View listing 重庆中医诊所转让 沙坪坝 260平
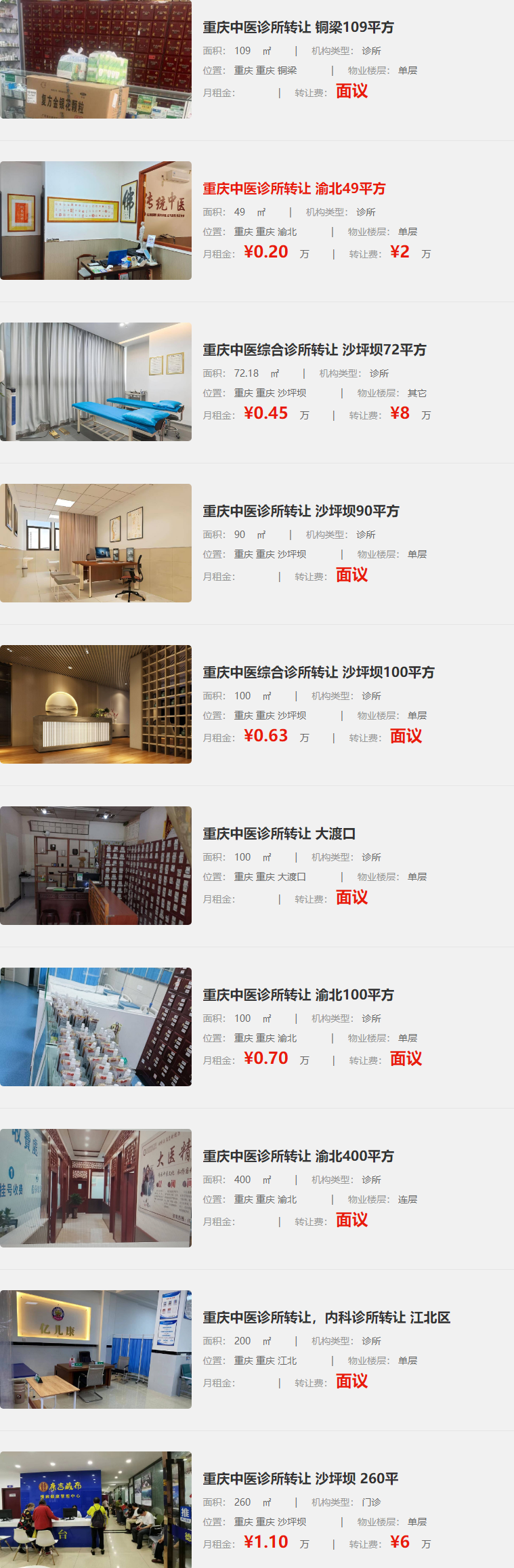The image size is (514, 1568). coord(300,1479)
